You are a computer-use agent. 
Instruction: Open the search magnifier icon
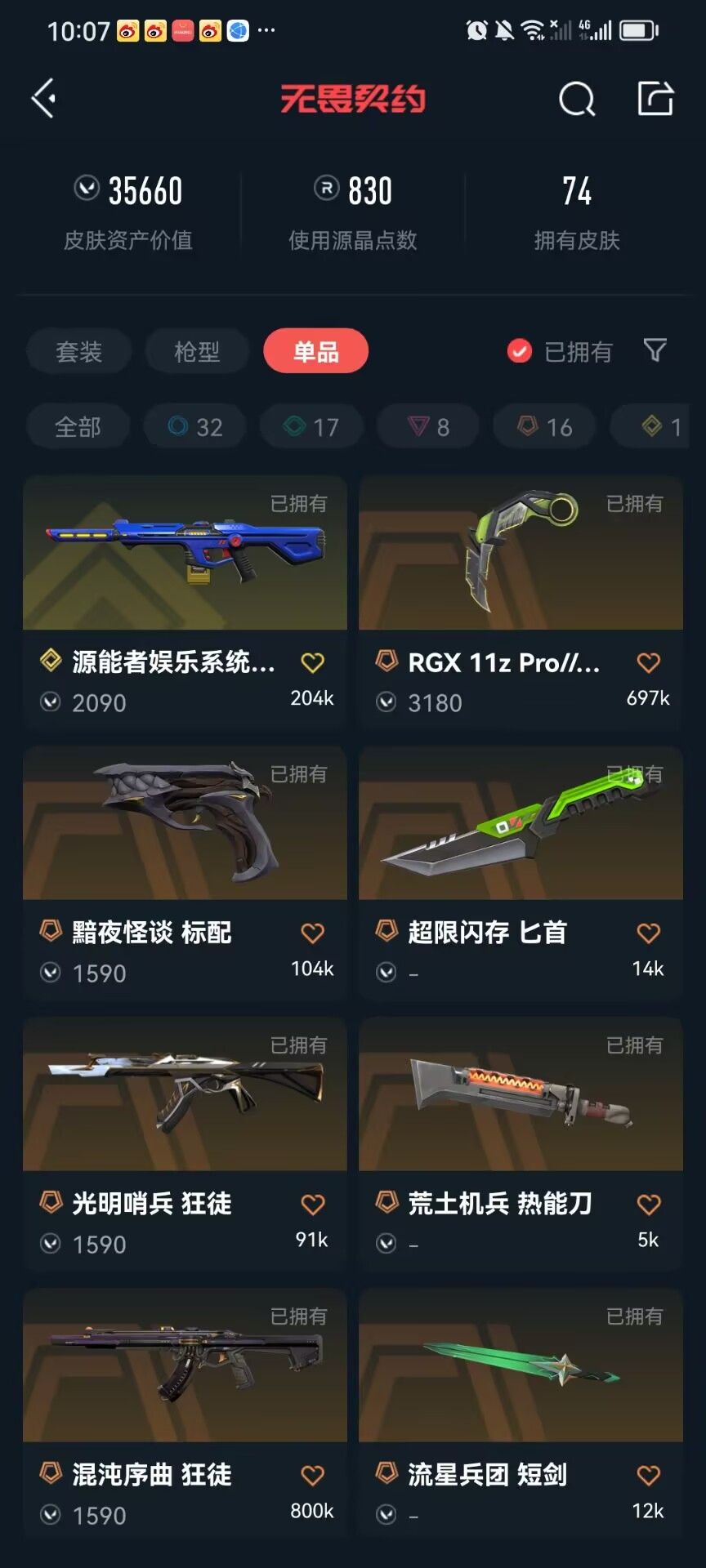click(x=576, y=100)
